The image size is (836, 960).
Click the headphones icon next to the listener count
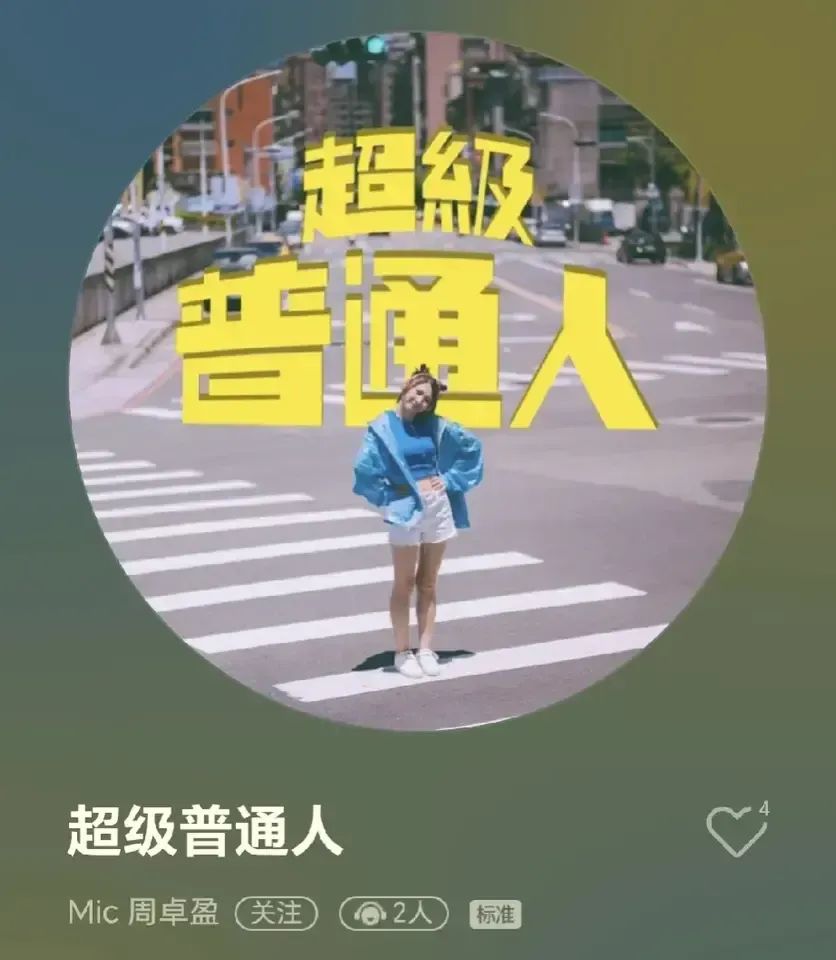(371, 912)
